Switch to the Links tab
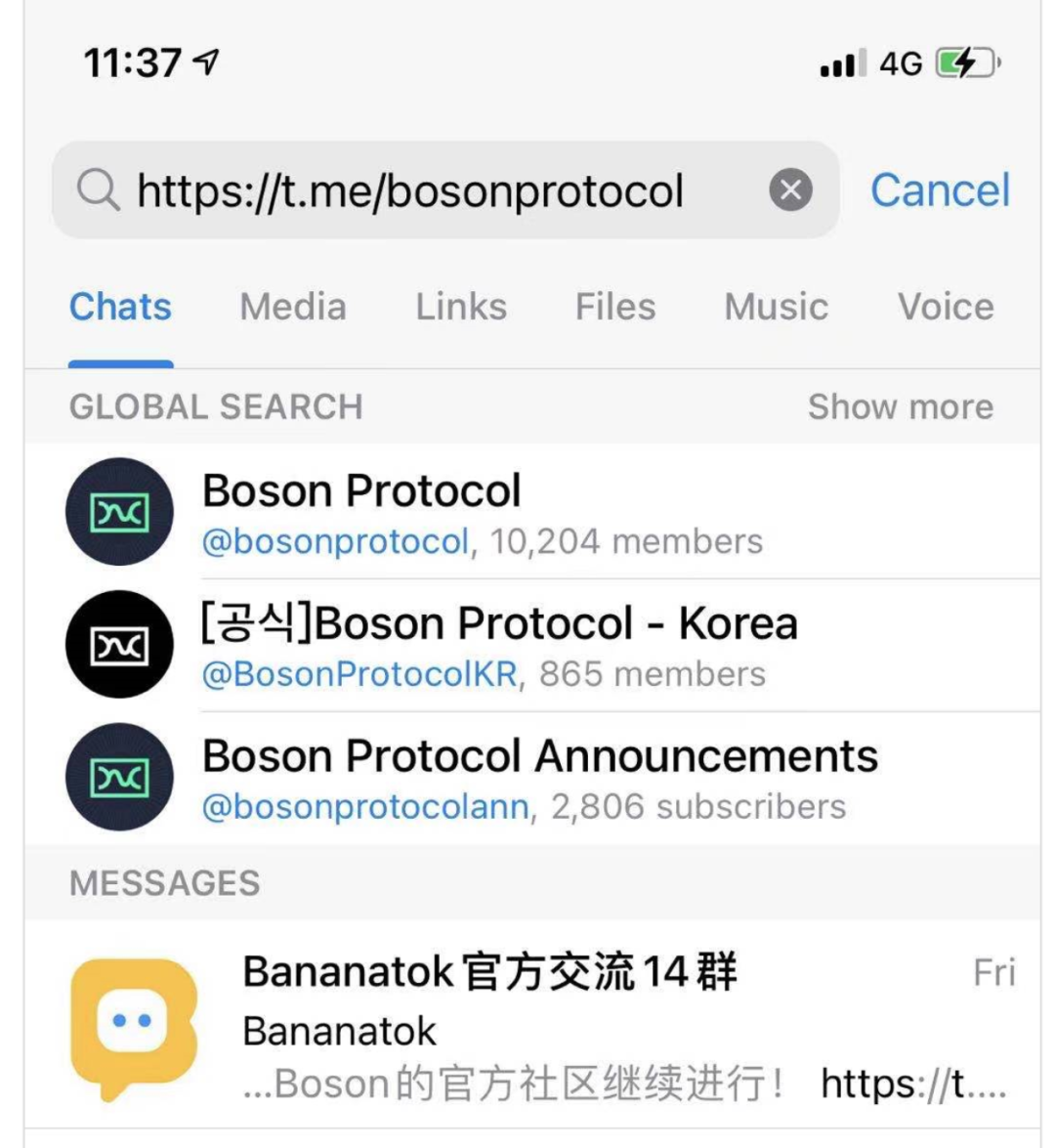Viewport: 1055px width, 1148px height. [461, 307]
